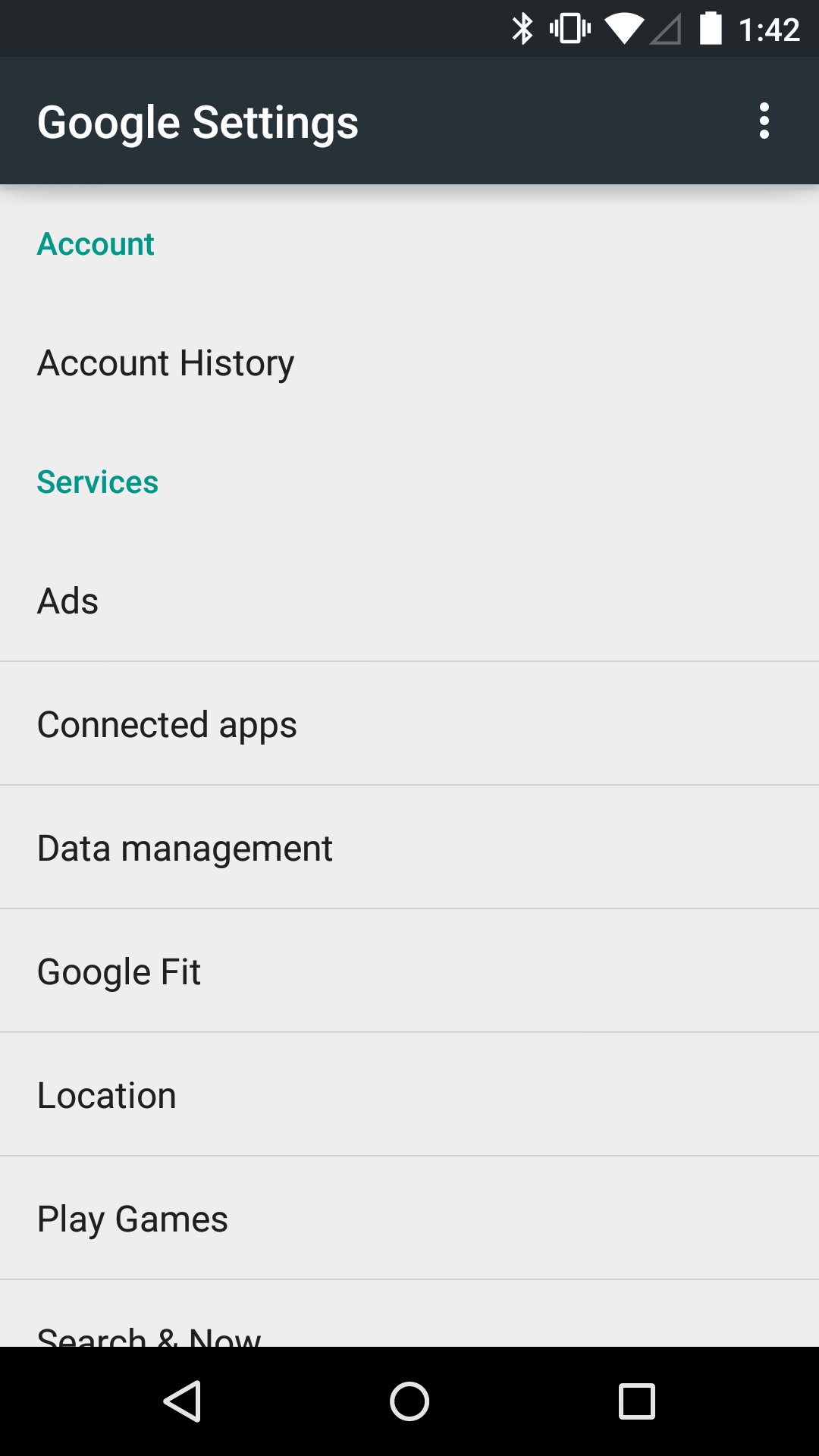819x1456 pixels.
Task: Tap the Recents navigation button
Action: tap(637, 1401)
